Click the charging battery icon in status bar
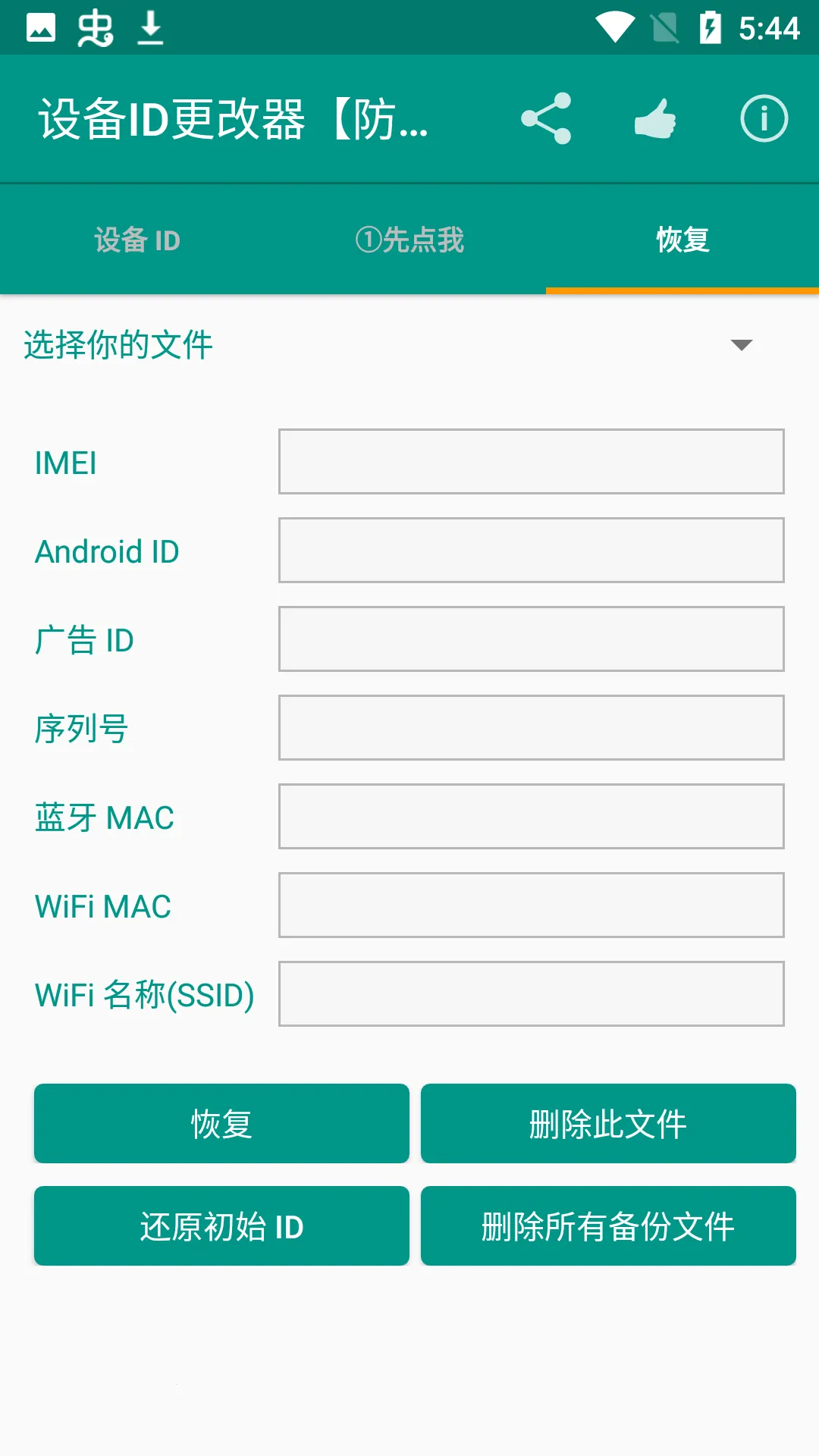 click(x=710, y=29)
